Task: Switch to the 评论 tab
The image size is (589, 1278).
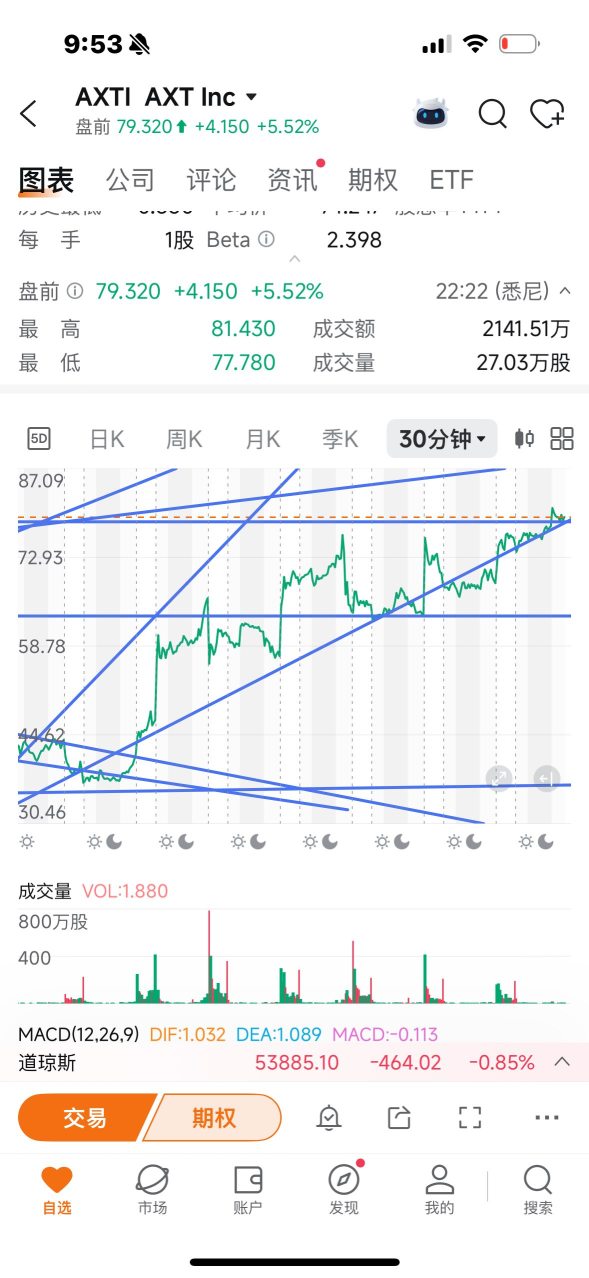Action: tap(212, 180)
